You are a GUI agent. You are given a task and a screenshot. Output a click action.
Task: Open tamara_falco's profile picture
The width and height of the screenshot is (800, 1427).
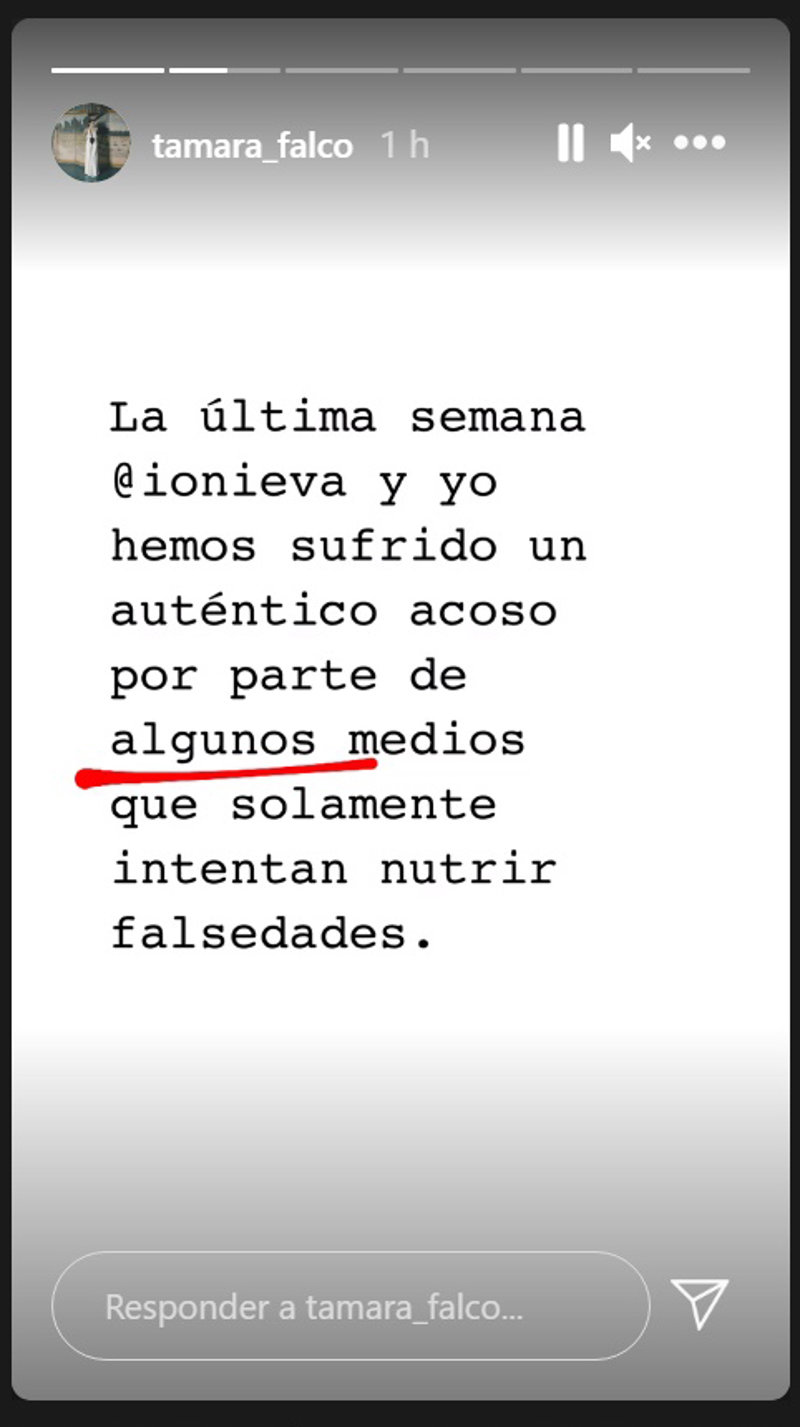click(91, 143)
